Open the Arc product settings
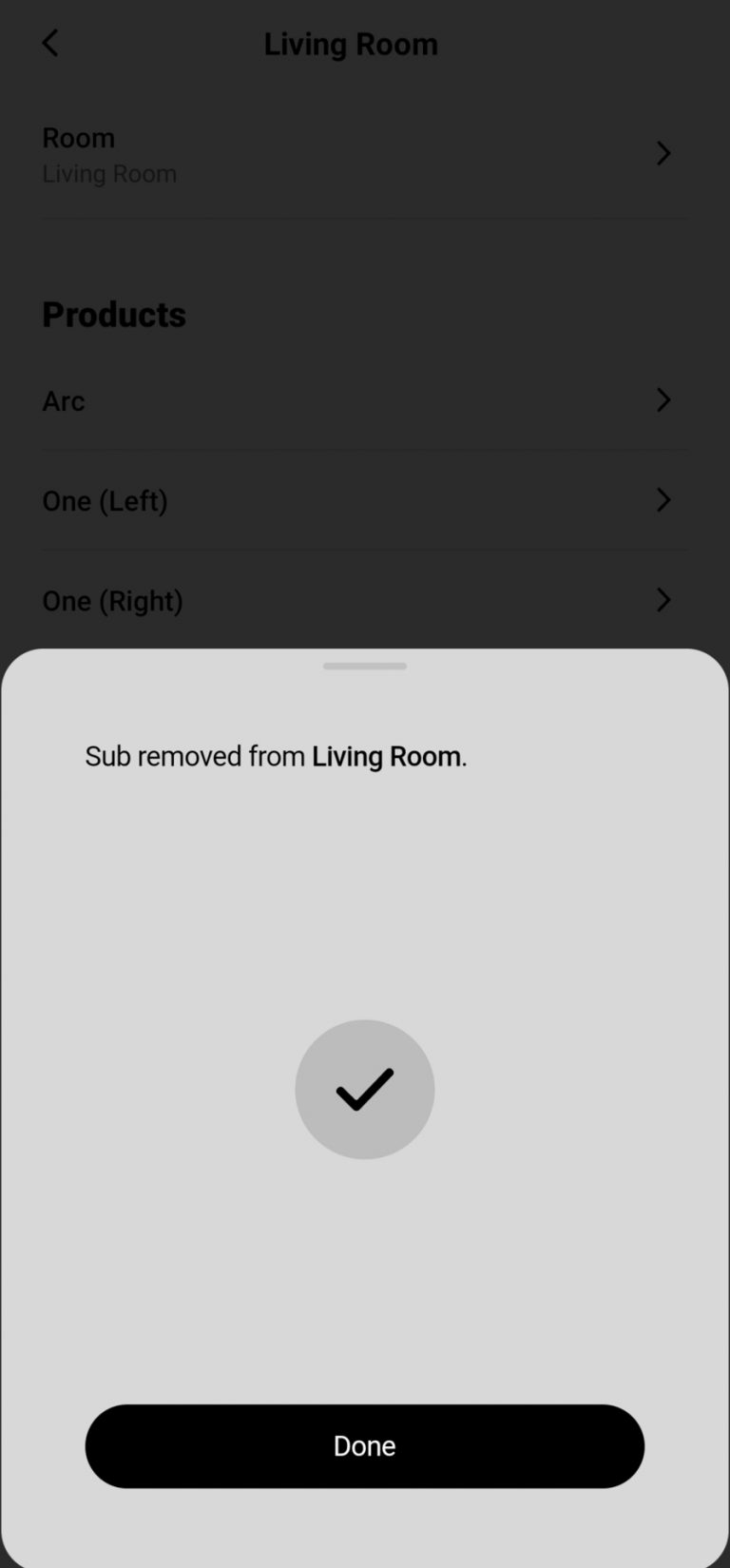The image size is (730, 1568). pyautogui.click(x=364, y=400)
